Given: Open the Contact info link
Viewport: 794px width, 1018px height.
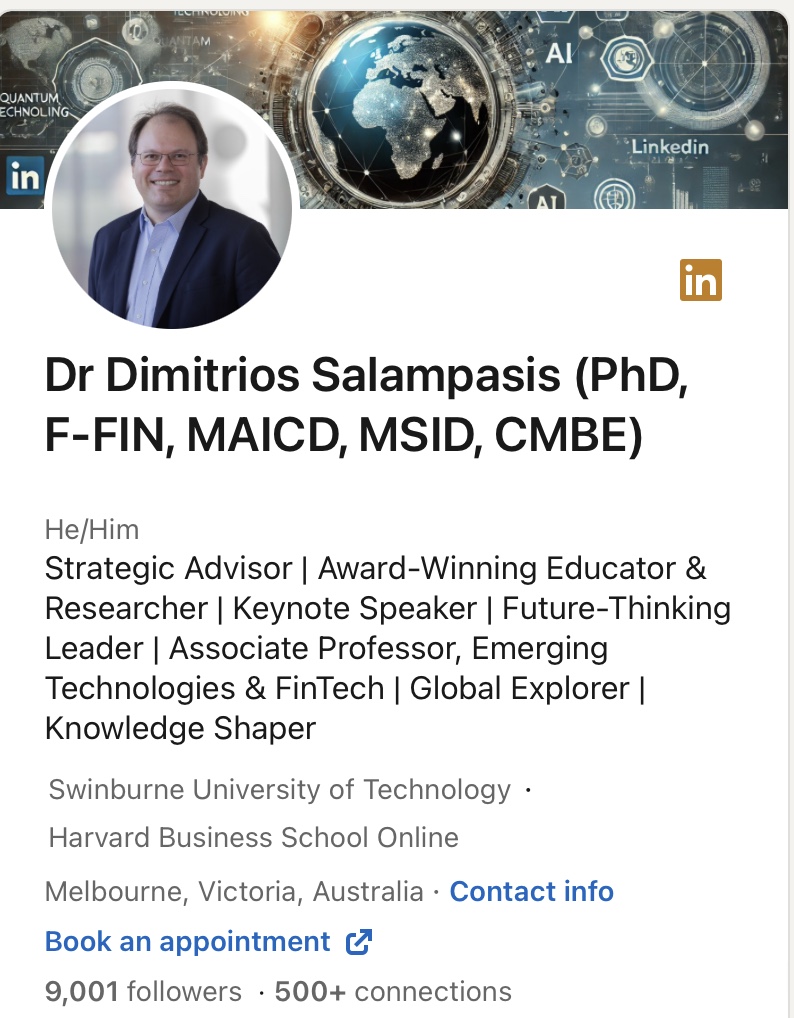Looking at the screenshot, I should click(531, 891).
